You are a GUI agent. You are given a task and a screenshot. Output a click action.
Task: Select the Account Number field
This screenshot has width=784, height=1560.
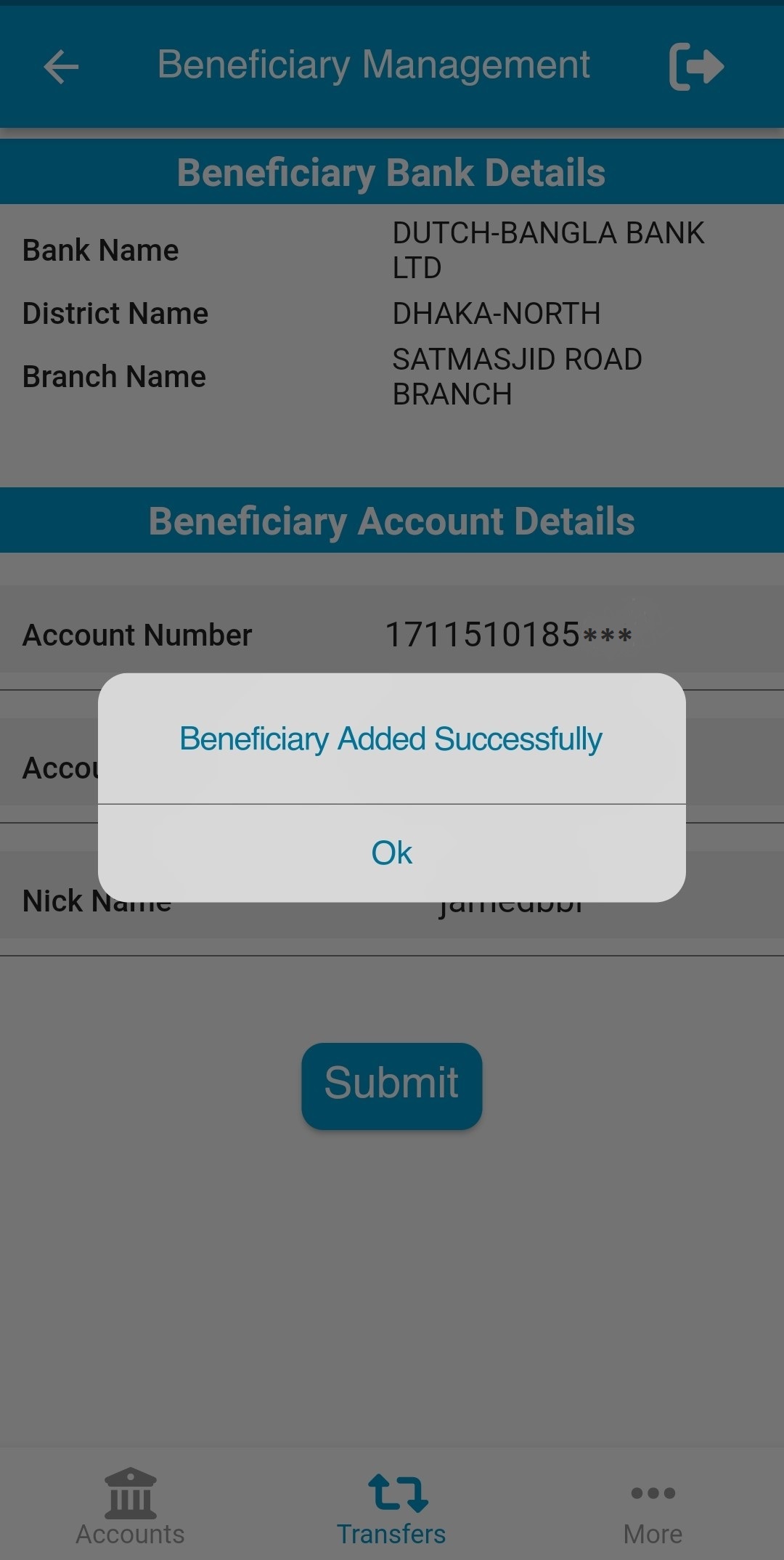click(508, 635)
